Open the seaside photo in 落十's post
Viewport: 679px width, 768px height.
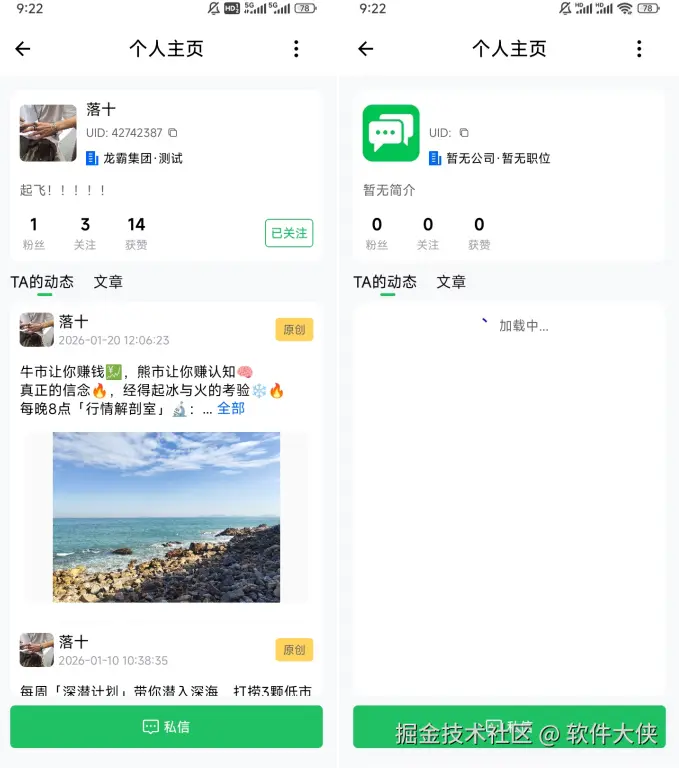coord(166,517)
